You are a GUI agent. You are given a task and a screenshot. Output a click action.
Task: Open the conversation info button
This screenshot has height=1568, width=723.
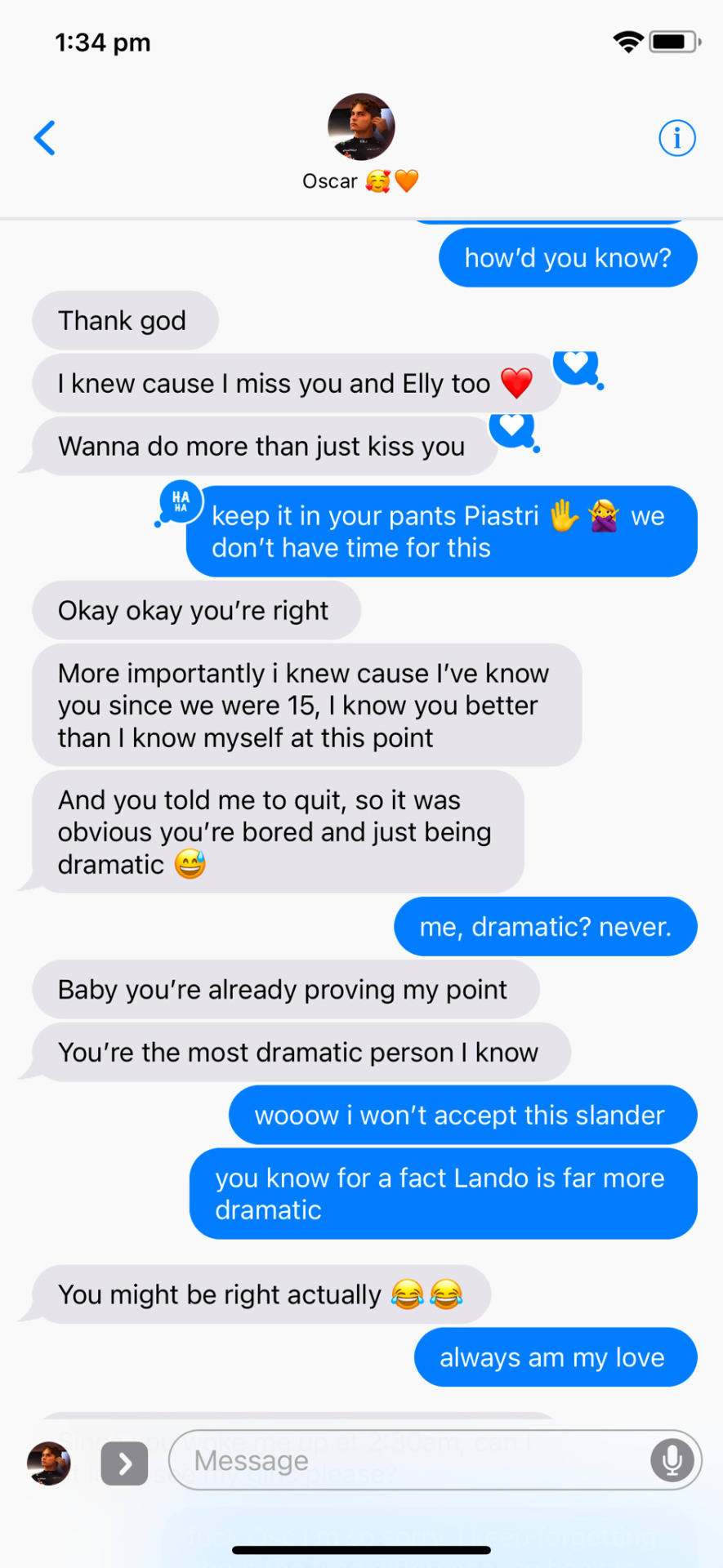click(x=676, y=138)
